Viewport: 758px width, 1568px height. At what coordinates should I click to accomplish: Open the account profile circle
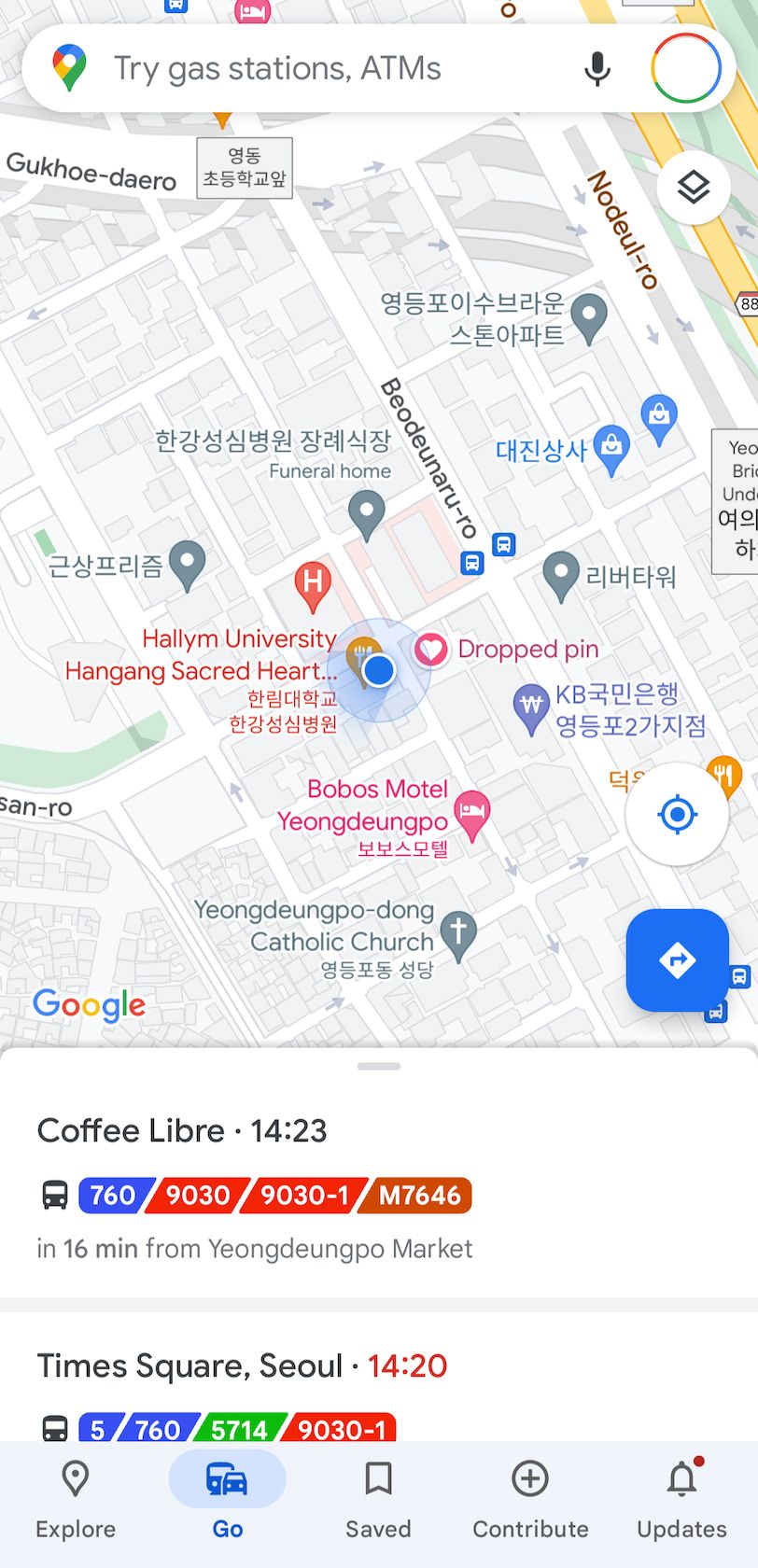tap(686, 69)
